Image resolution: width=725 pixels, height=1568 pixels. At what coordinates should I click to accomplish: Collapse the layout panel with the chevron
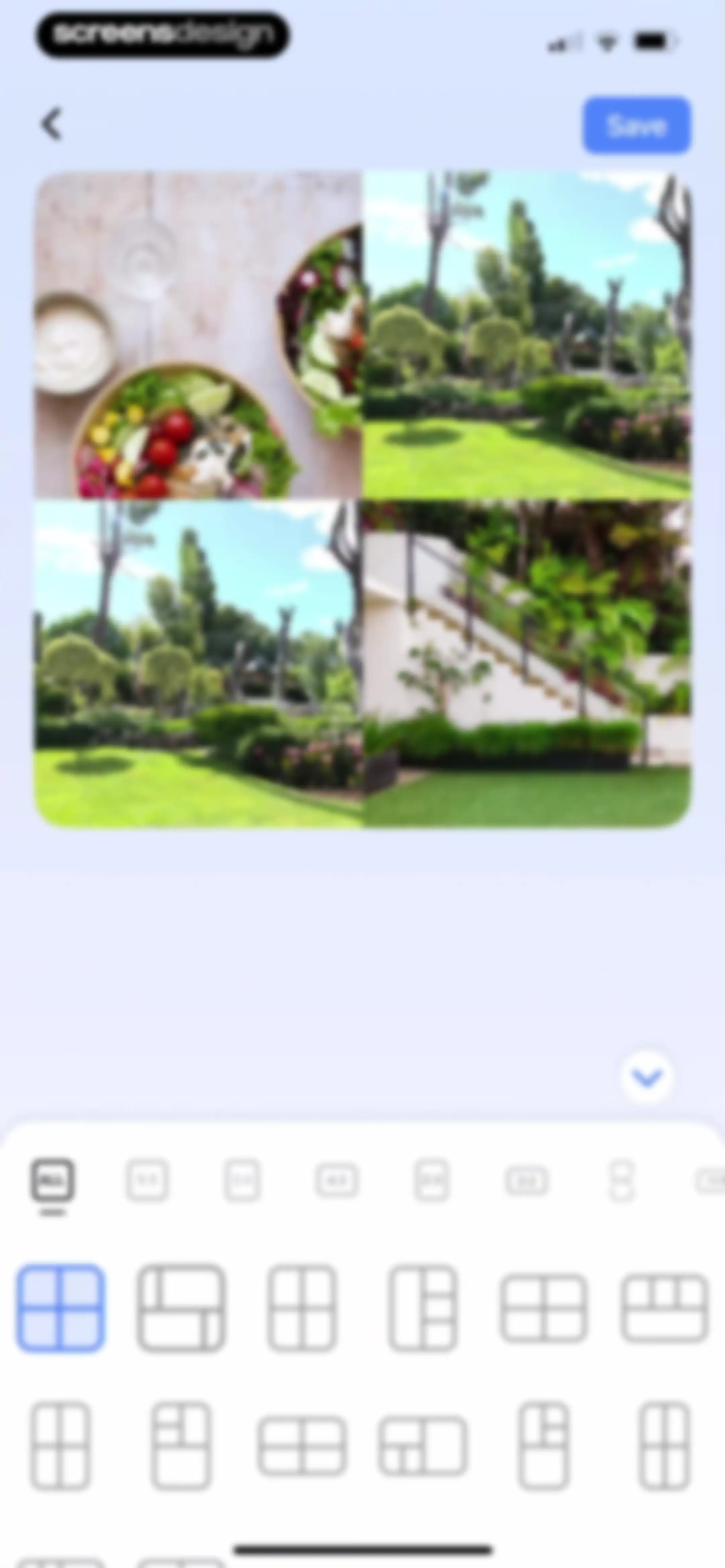tap(646, 1077)
